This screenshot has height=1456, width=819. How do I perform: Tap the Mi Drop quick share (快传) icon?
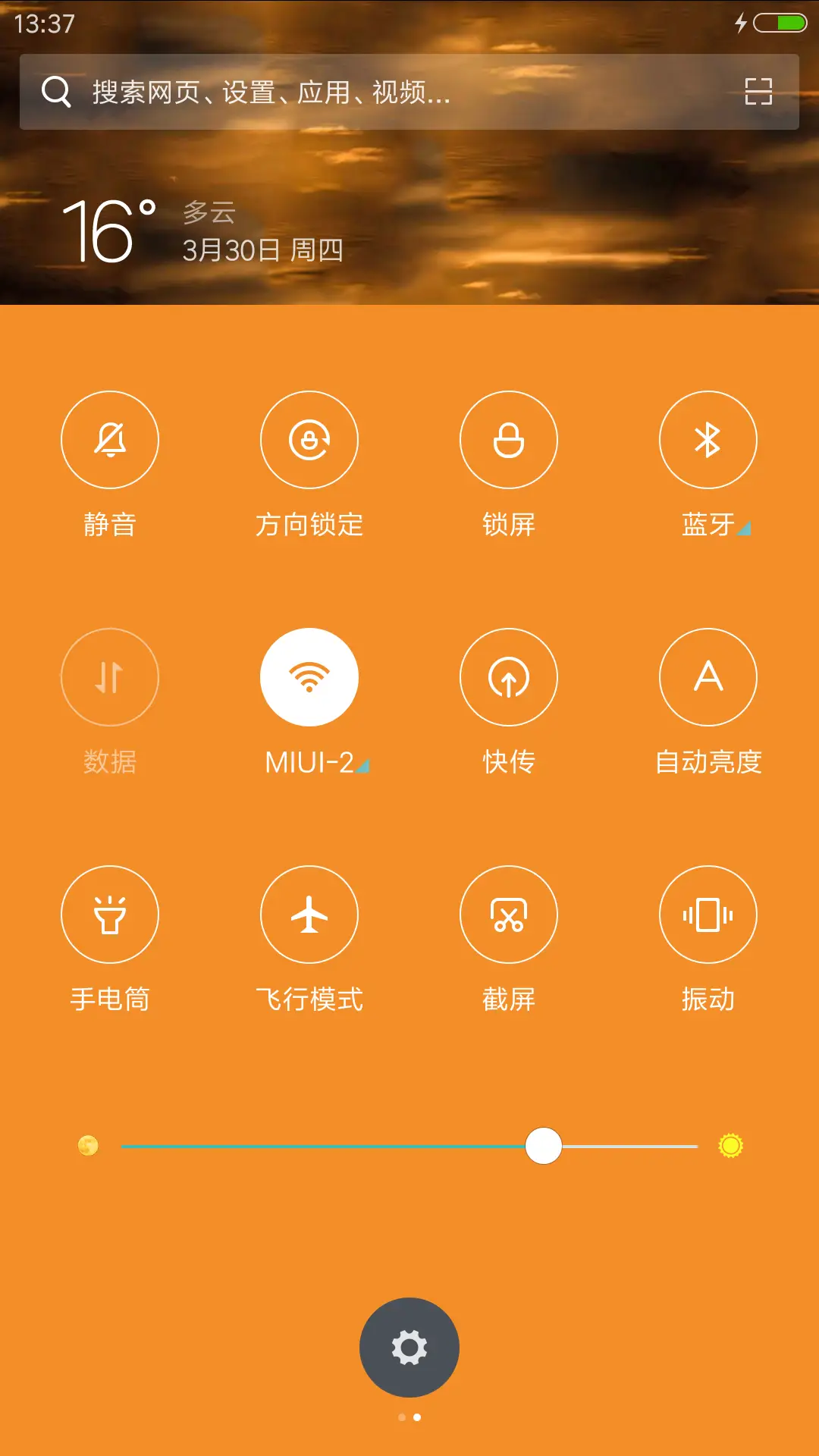[x=509, y=677]
